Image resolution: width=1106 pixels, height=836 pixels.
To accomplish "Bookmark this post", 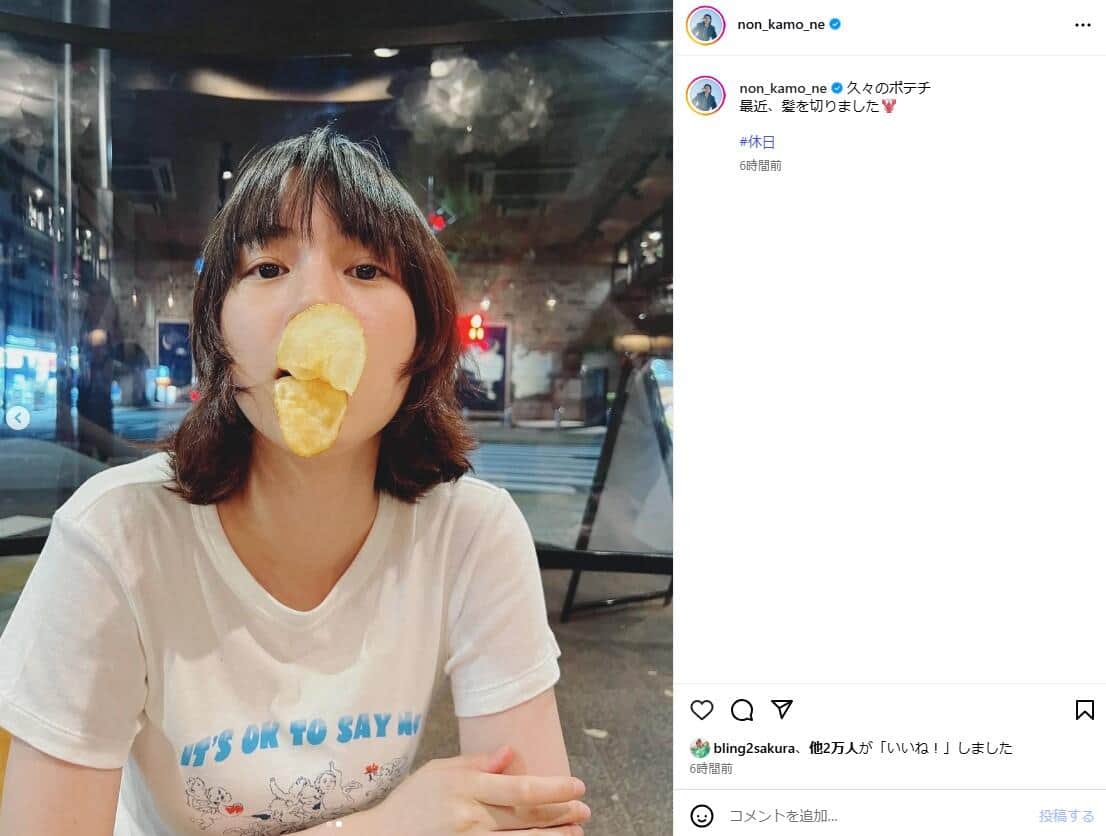I will click(x=1084, y=710).
